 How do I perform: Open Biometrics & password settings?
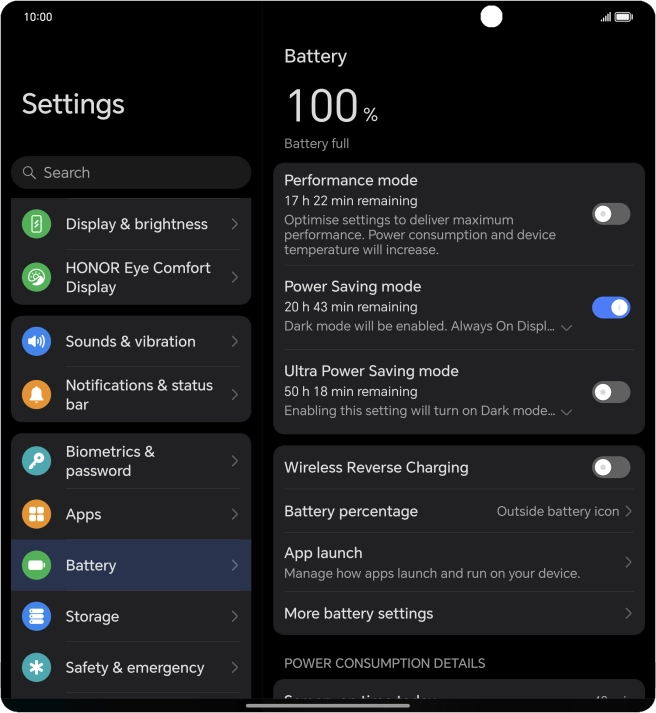131,461
